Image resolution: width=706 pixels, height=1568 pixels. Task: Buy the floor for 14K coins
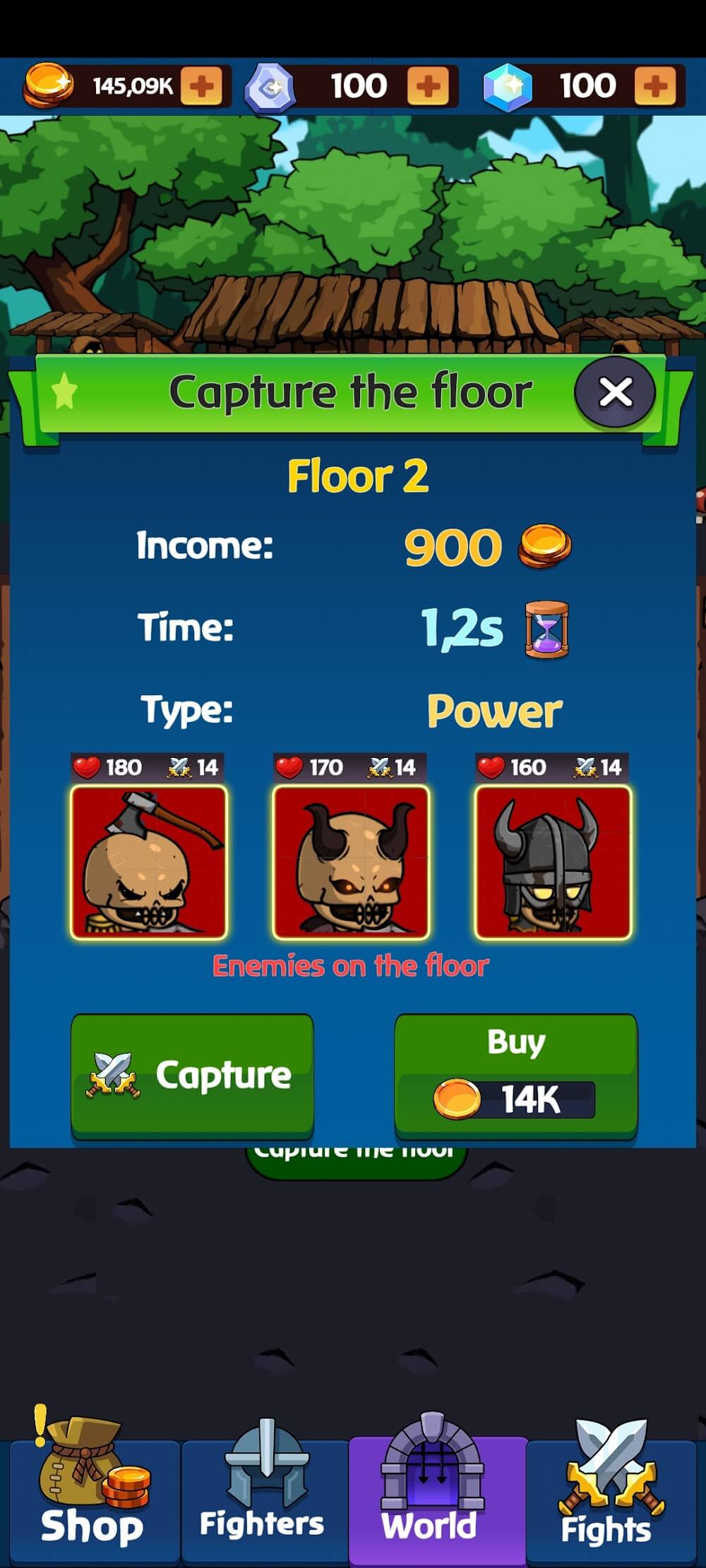515,1074
